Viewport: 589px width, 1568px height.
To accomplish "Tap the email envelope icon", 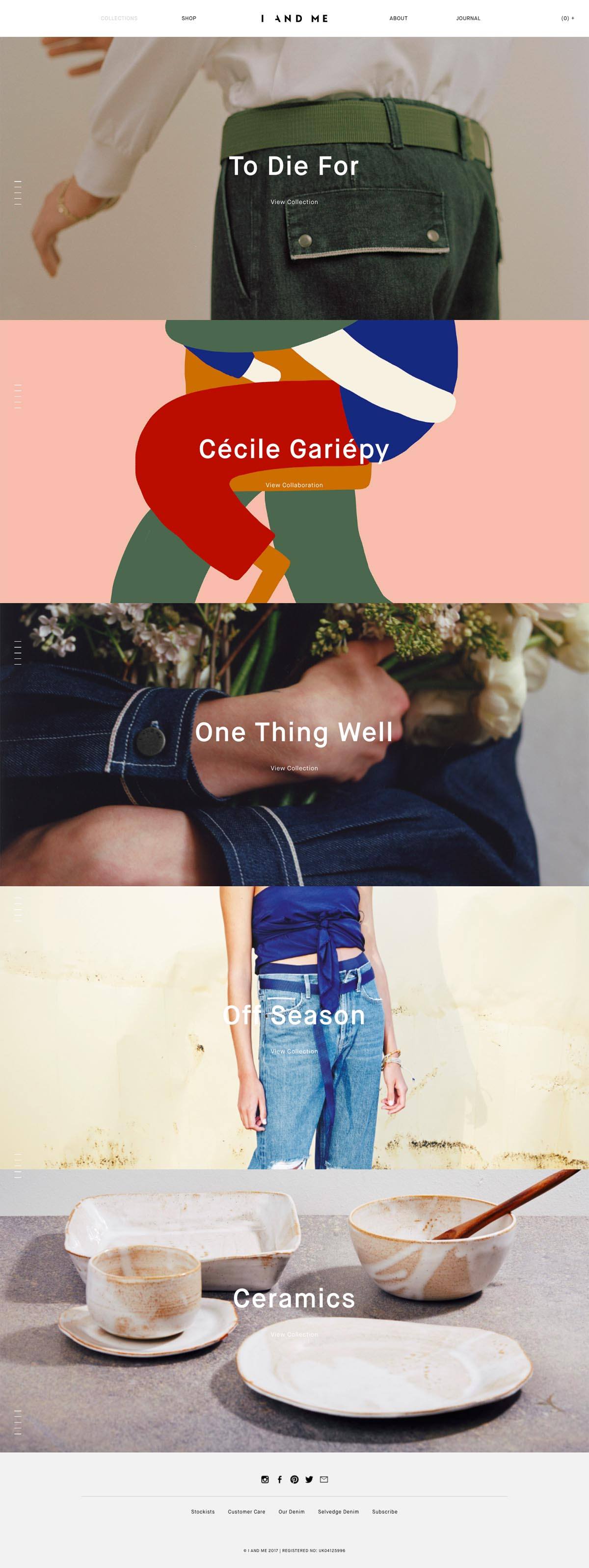I will pyautogui.click(x=324, y=1479).
